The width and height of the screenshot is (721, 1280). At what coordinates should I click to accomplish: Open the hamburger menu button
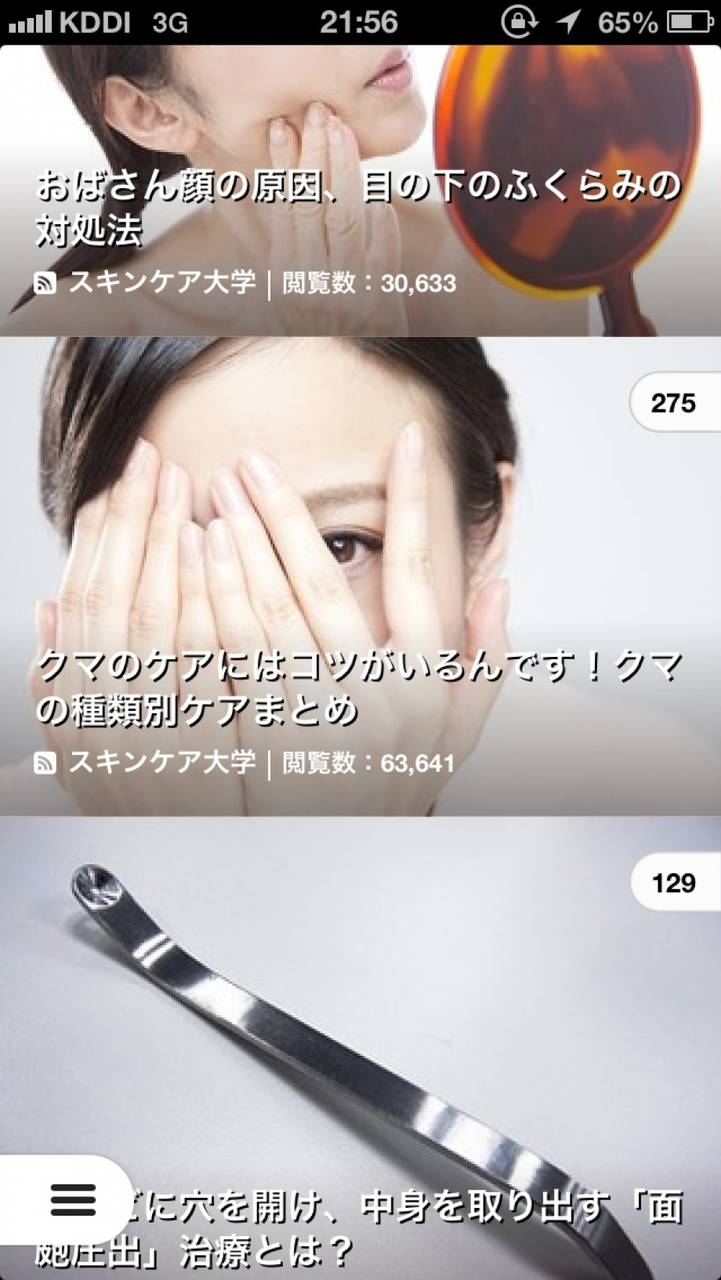73,1199
